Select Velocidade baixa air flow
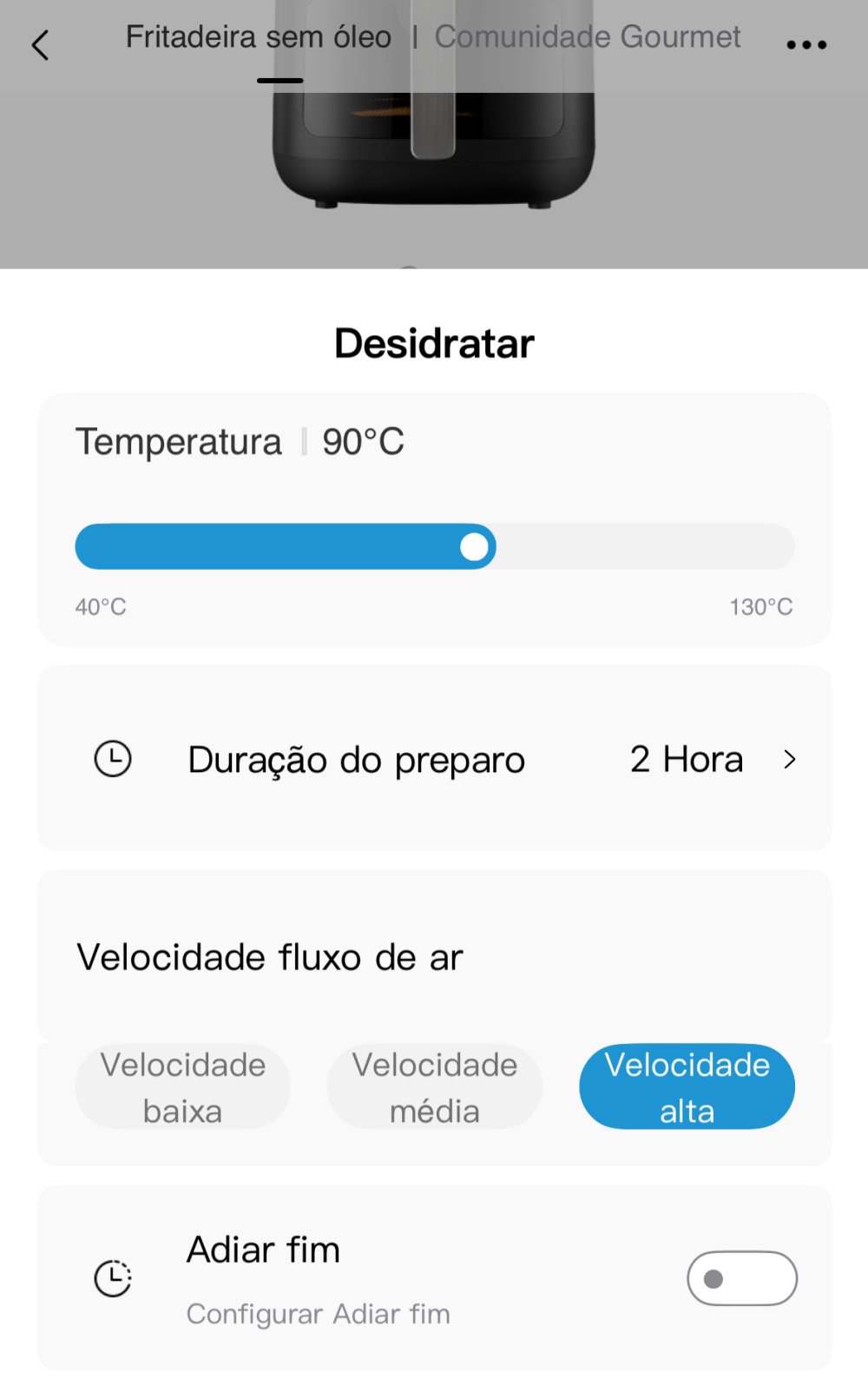Image resolution: width=868 pixels, height=1399 pixels. pos(183,1087)
